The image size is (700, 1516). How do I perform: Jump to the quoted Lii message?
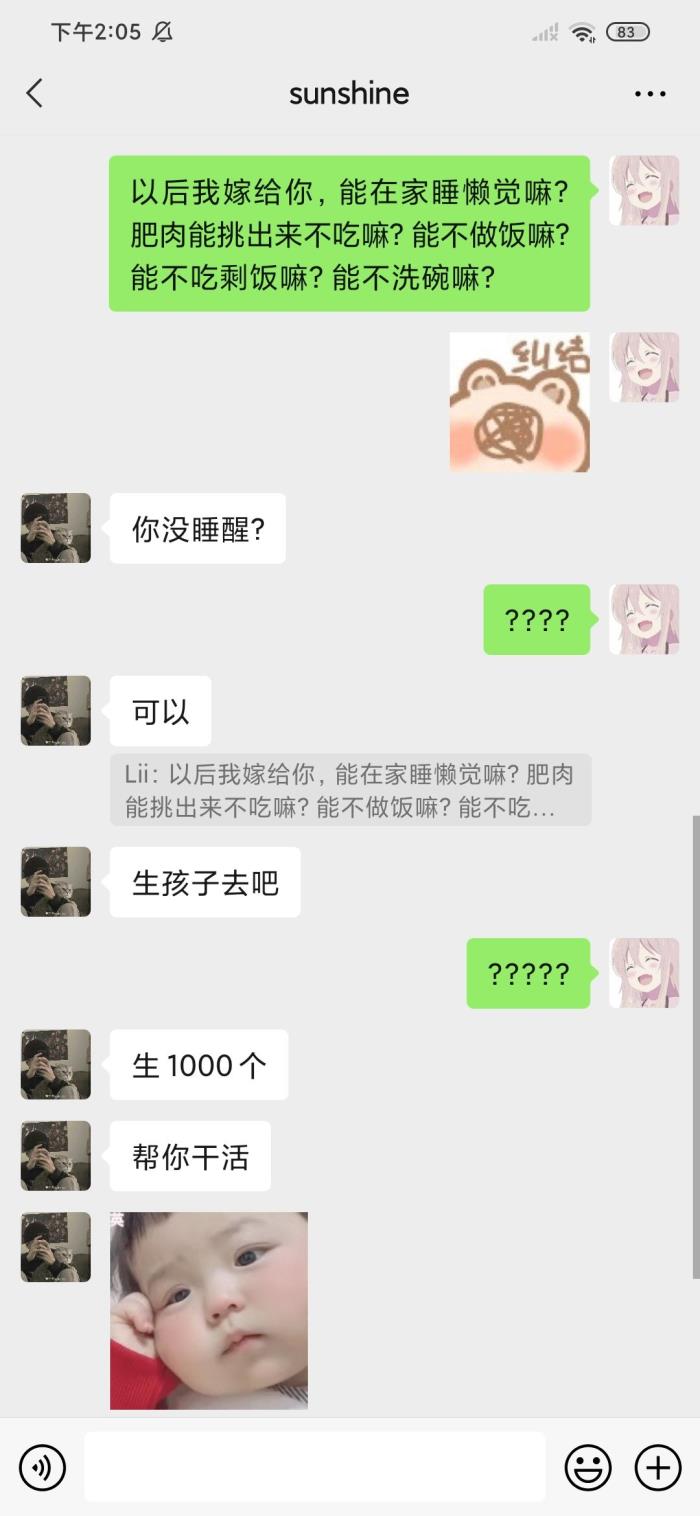click(x=350, y=790)
